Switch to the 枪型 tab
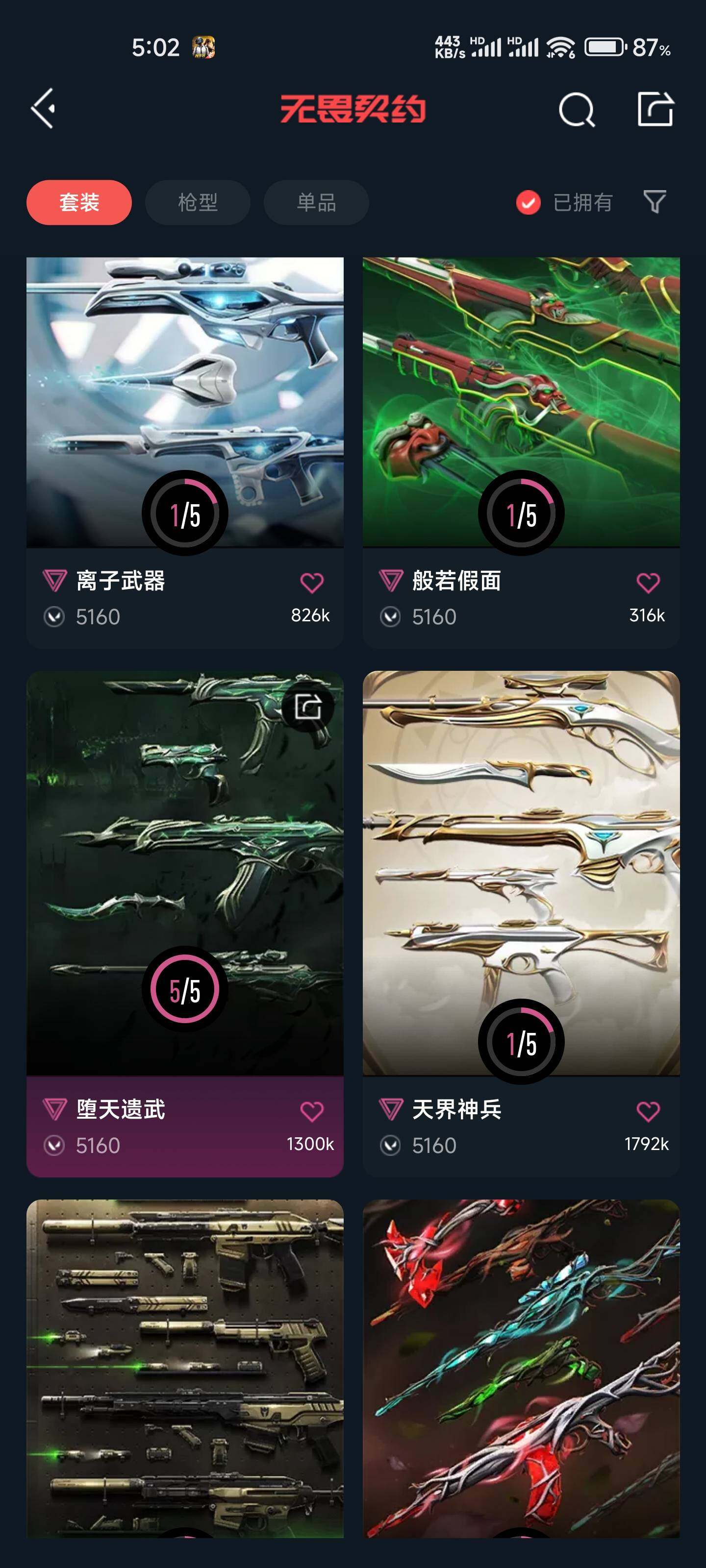 [x=198, y=202]
